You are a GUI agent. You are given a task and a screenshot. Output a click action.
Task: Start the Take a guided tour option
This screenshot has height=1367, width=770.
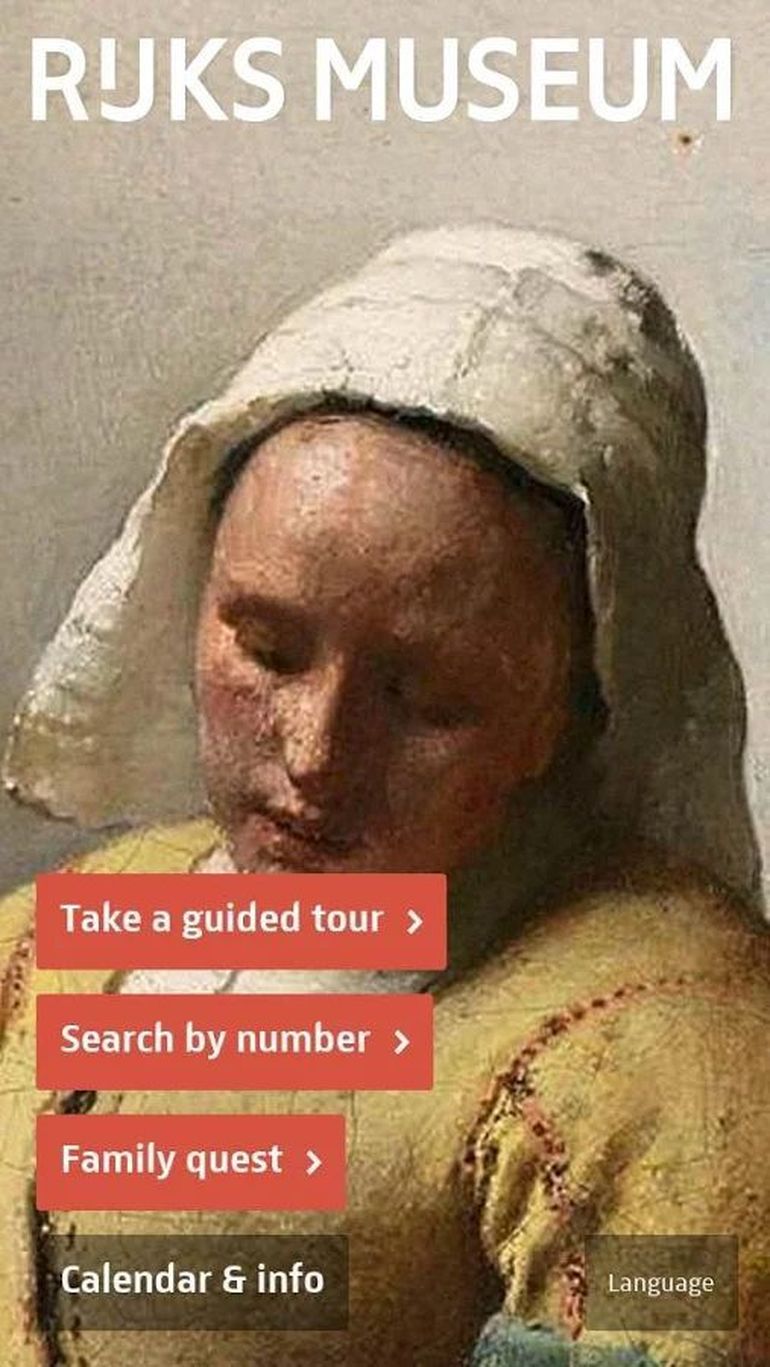click(241, 921)
